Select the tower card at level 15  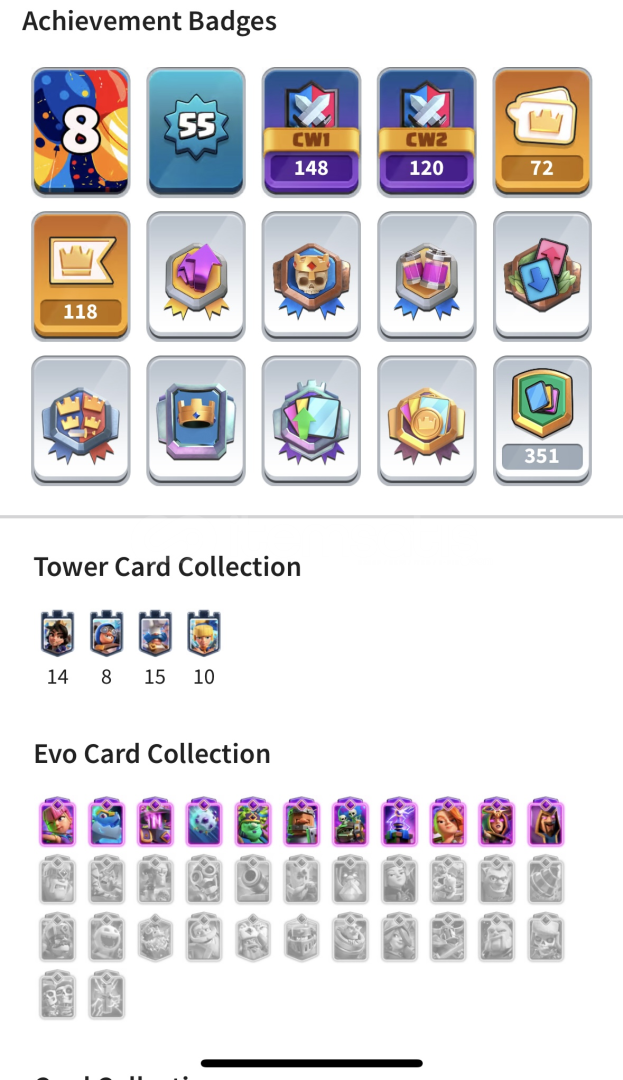(155, 632)
